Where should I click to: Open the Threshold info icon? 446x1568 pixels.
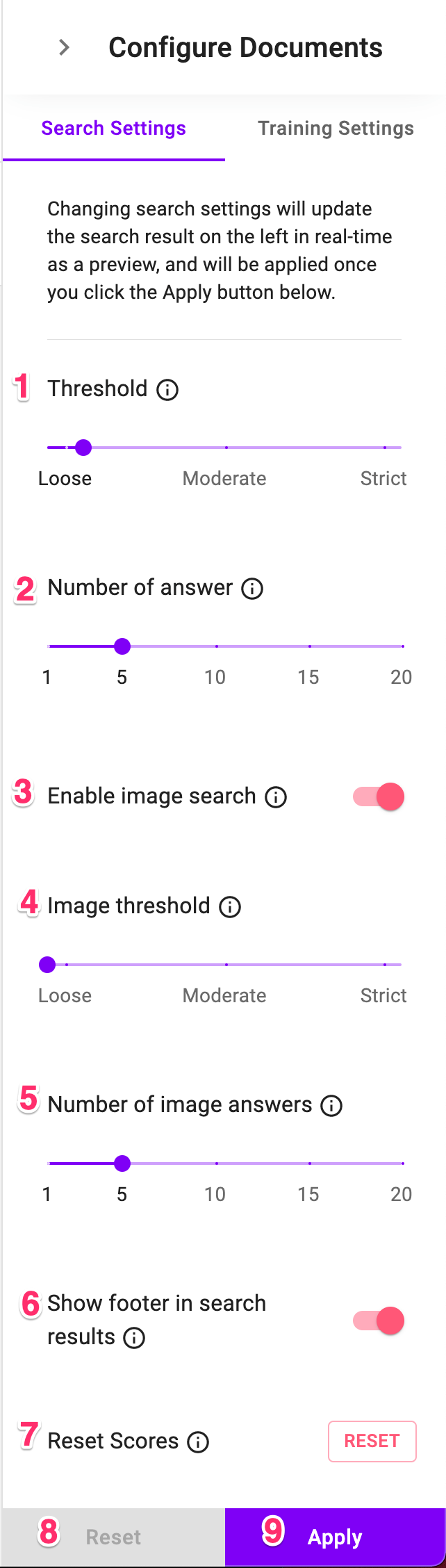click(x=167, y=390)
